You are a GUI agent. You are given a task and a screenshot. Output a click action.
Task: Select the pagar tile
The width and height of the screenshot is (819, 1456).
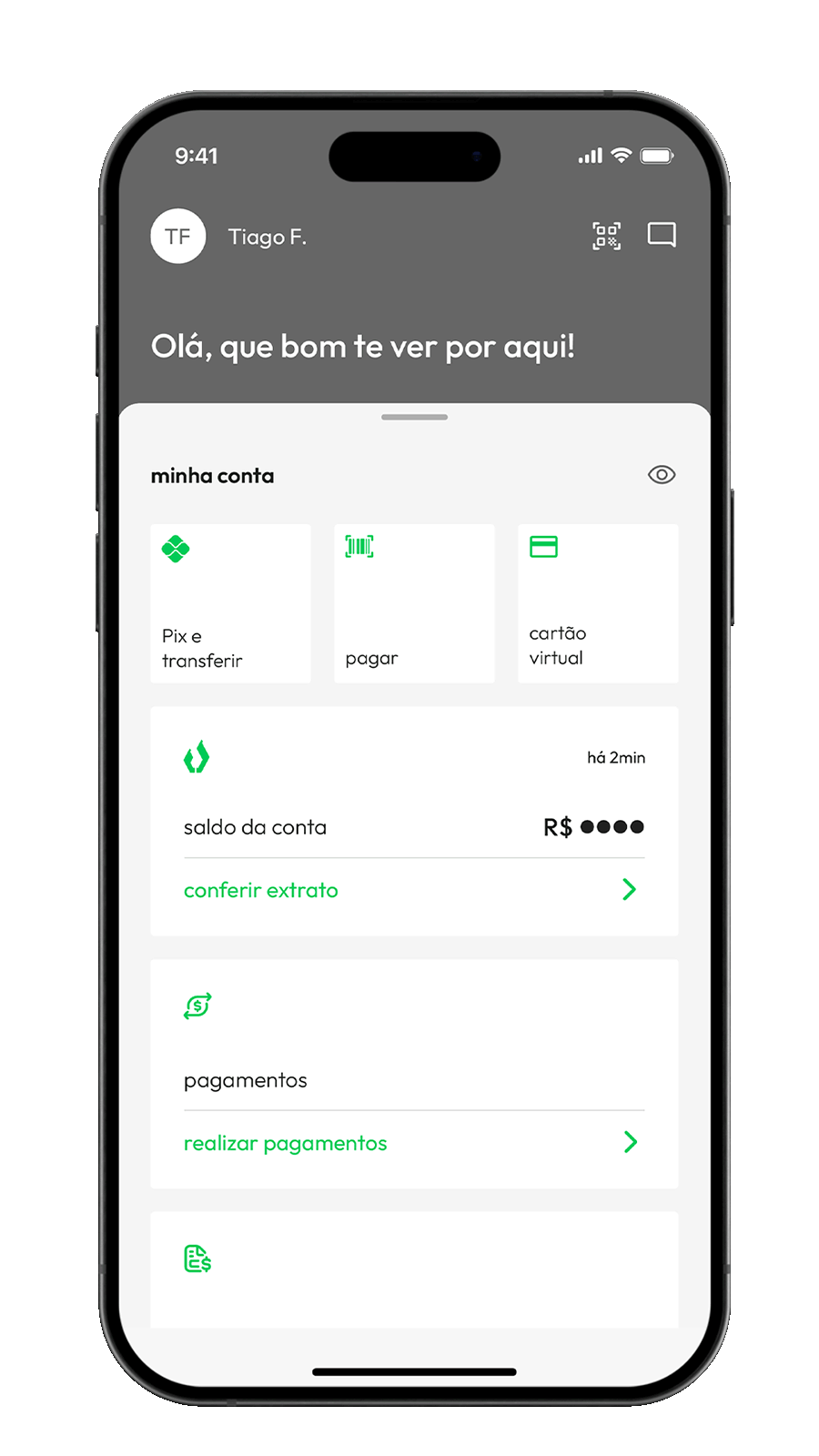click(414, 603)
